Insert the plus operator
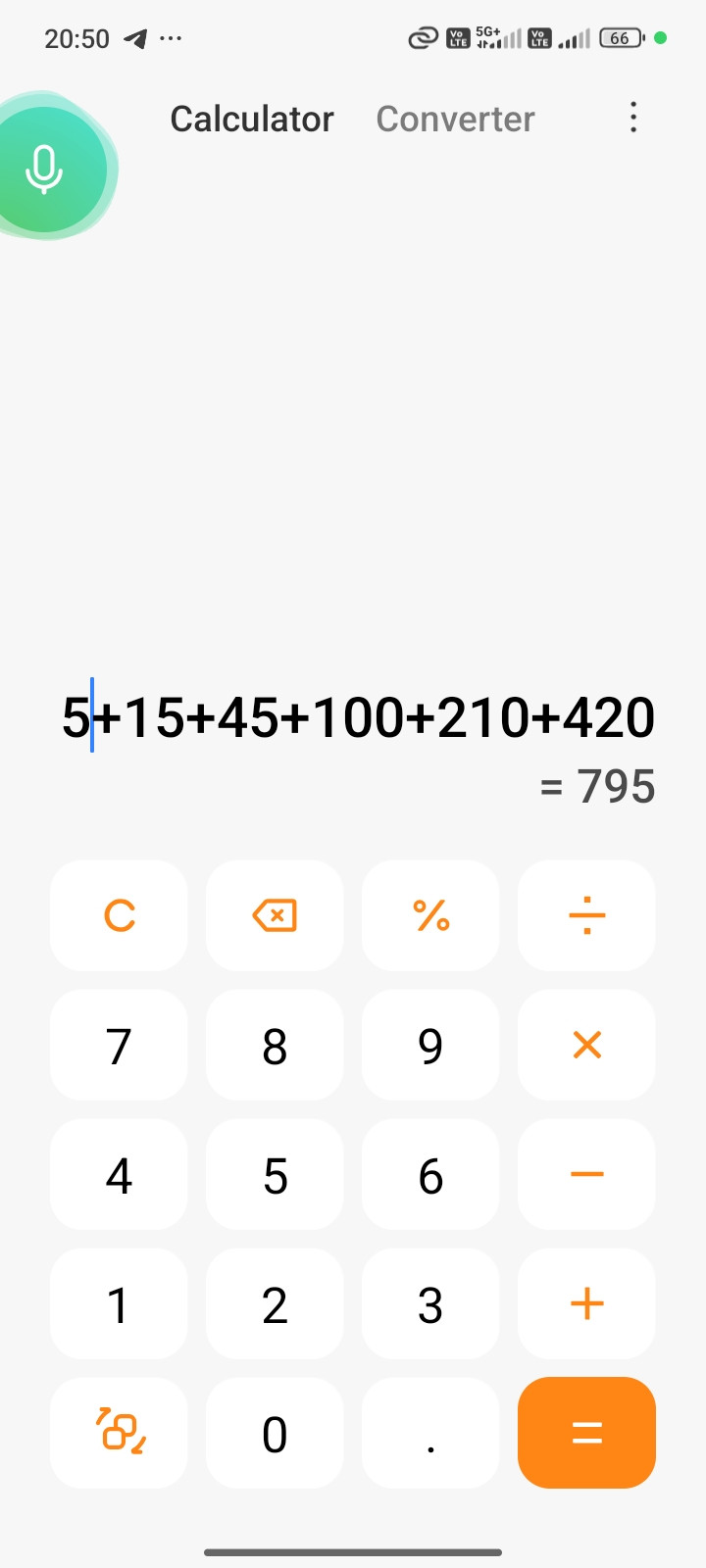Image resolution: width=706 pixels, height=1568 pixels. tap(586, 1303)
